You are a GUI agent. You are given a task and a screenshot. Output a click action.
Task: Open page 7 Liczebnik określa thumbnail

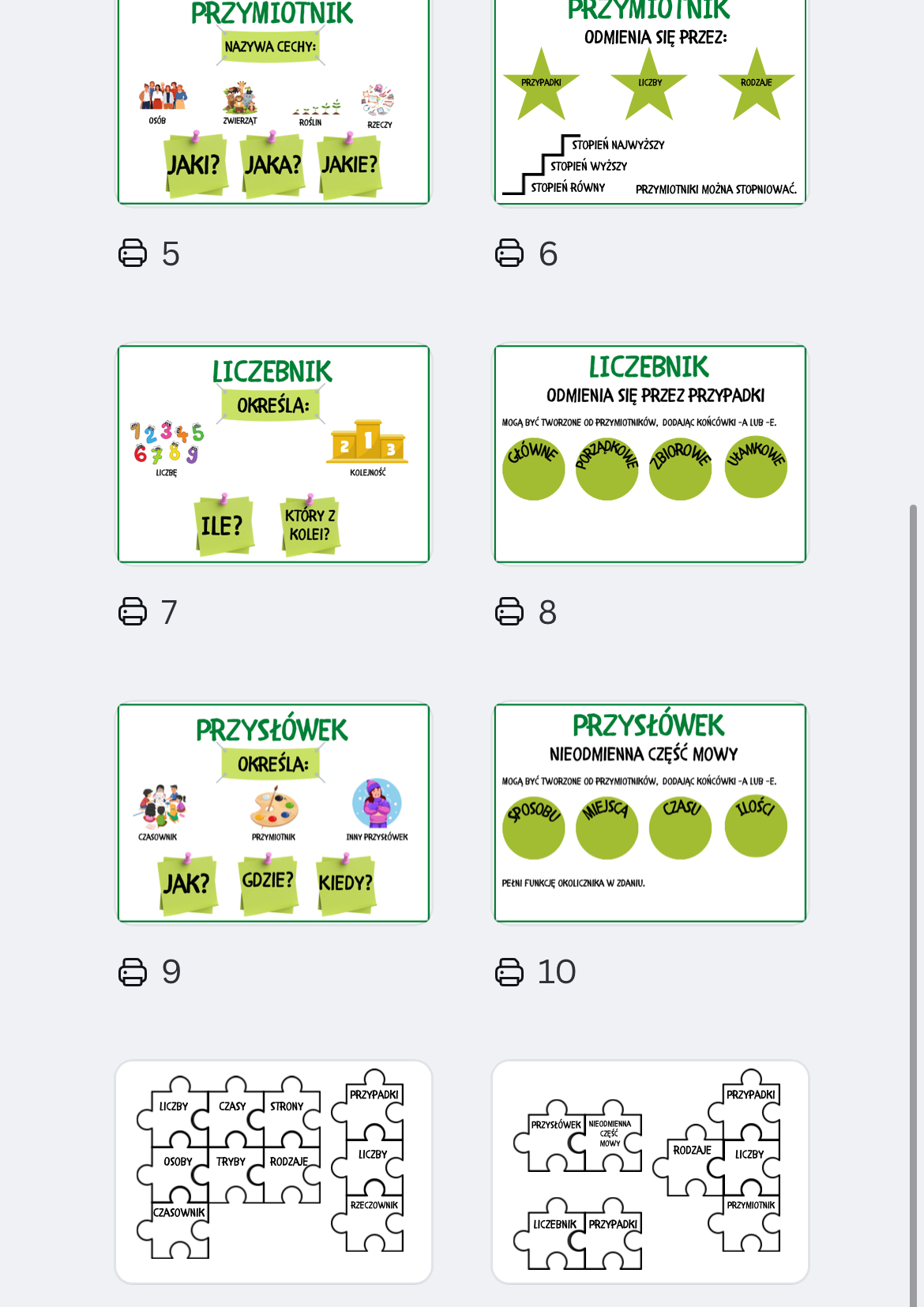[273, 454]
